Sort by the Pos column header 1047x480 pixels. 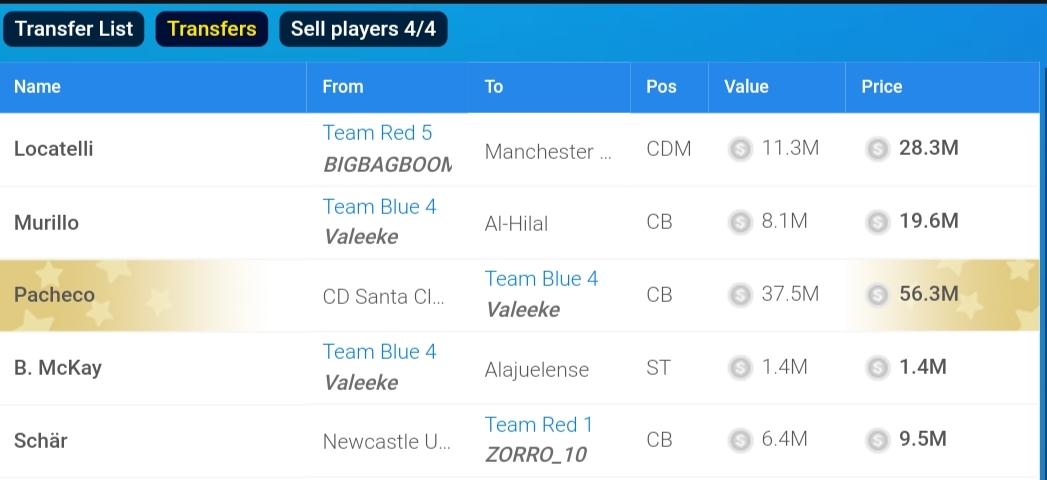(661, 87)
